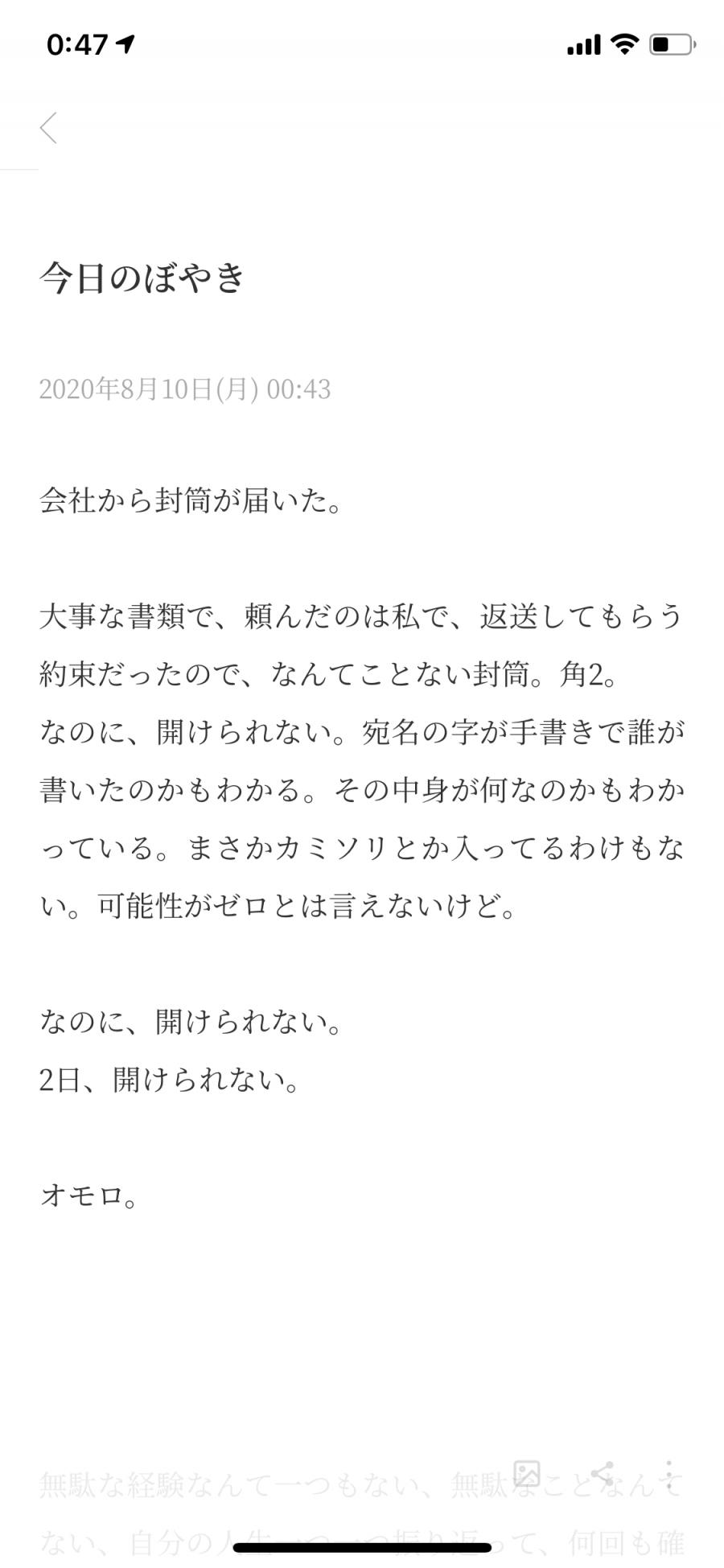This screenshot has height=1568, width=724.
Task: Go back using the top-left arrow
Action: tap(49, 127)
